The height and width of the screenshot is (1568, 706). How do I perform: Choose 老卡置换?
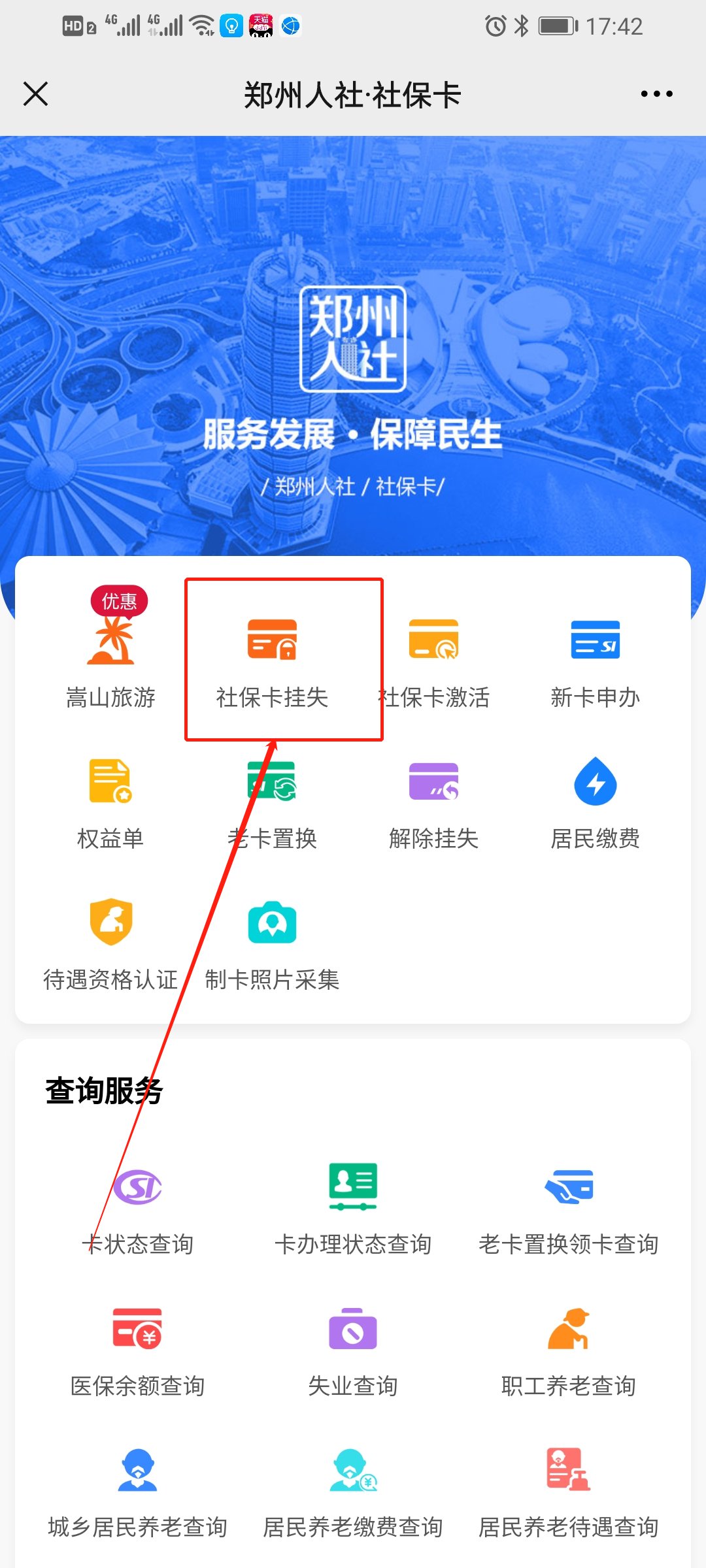272,802
